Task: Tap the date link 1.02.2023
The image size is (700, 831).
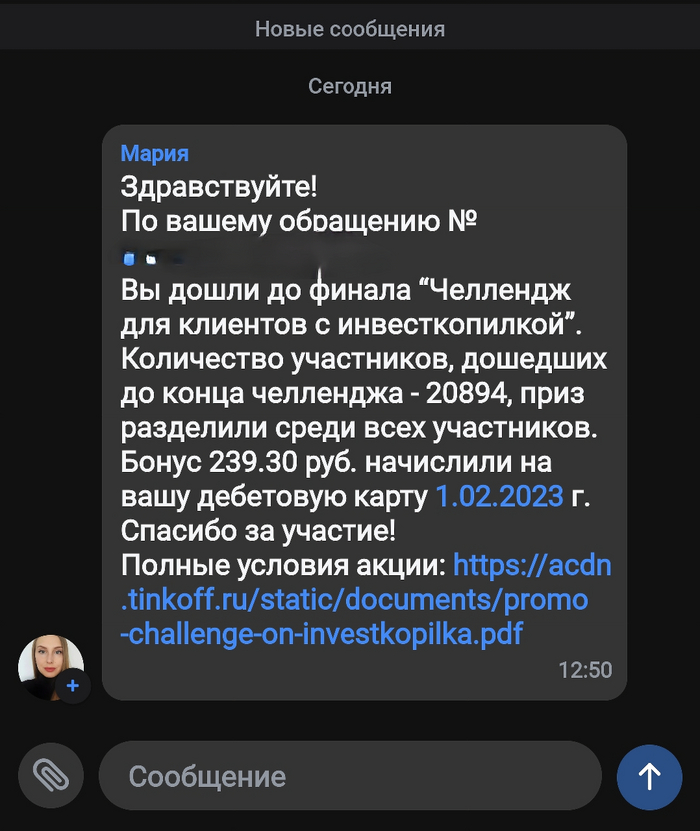Action: coord(499,497)
